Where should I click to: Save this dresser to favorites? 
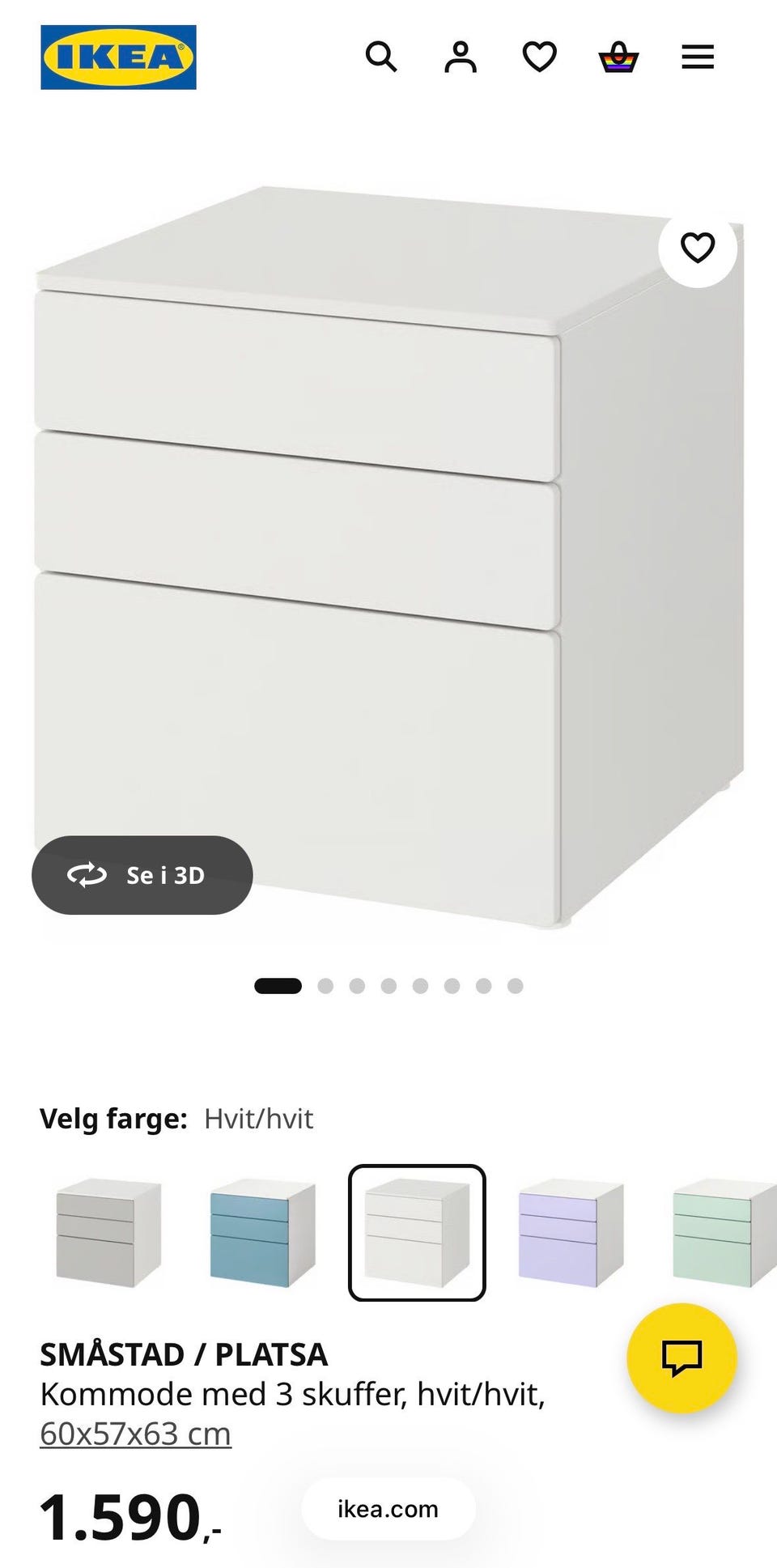pyautogui.click(x=698, y=248)
